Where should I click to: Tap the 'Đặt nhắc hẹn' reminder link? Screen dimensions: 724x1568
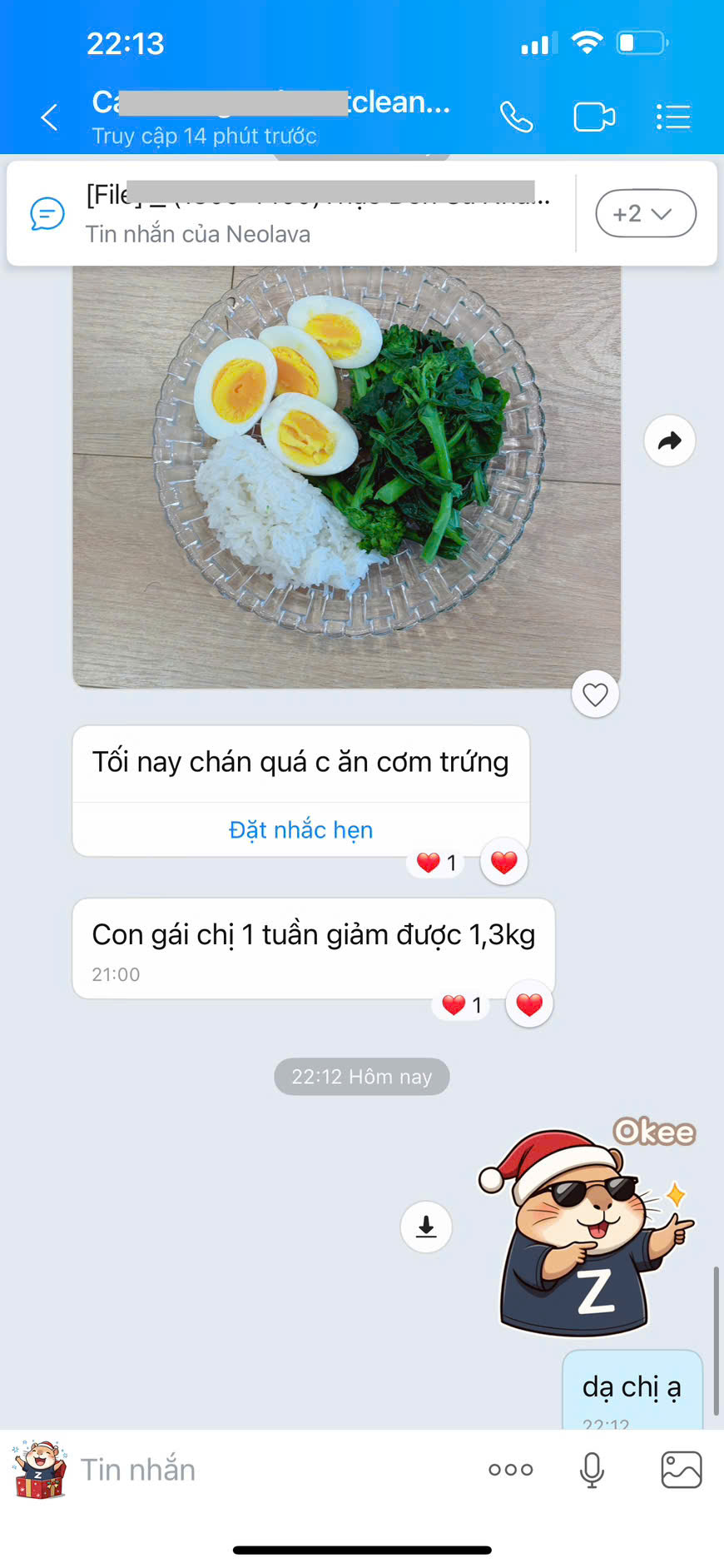300,829
